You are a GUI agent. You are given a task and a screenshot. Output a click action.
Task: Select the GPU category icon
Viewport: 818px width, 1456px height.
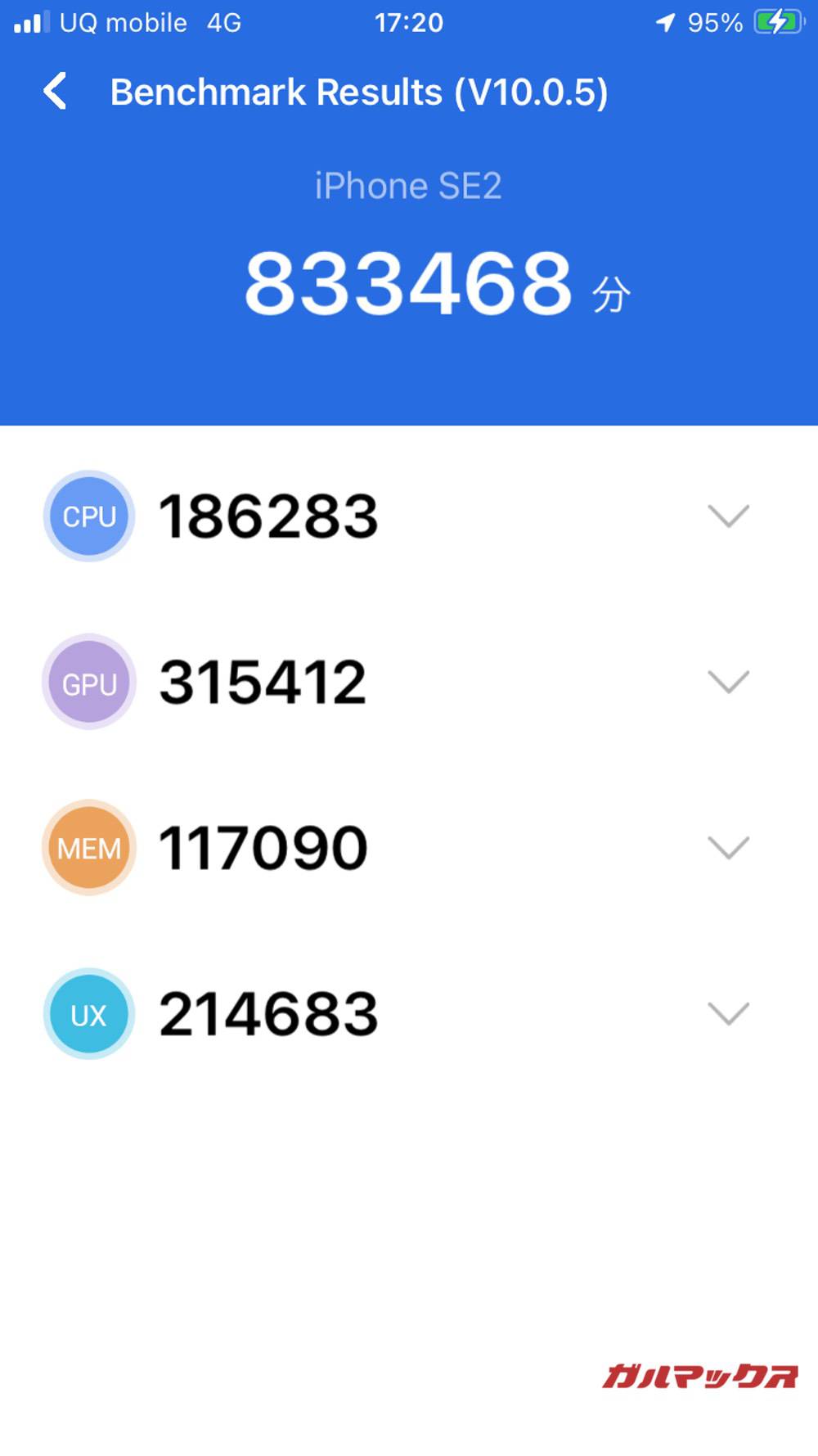[x=88, y=683]
